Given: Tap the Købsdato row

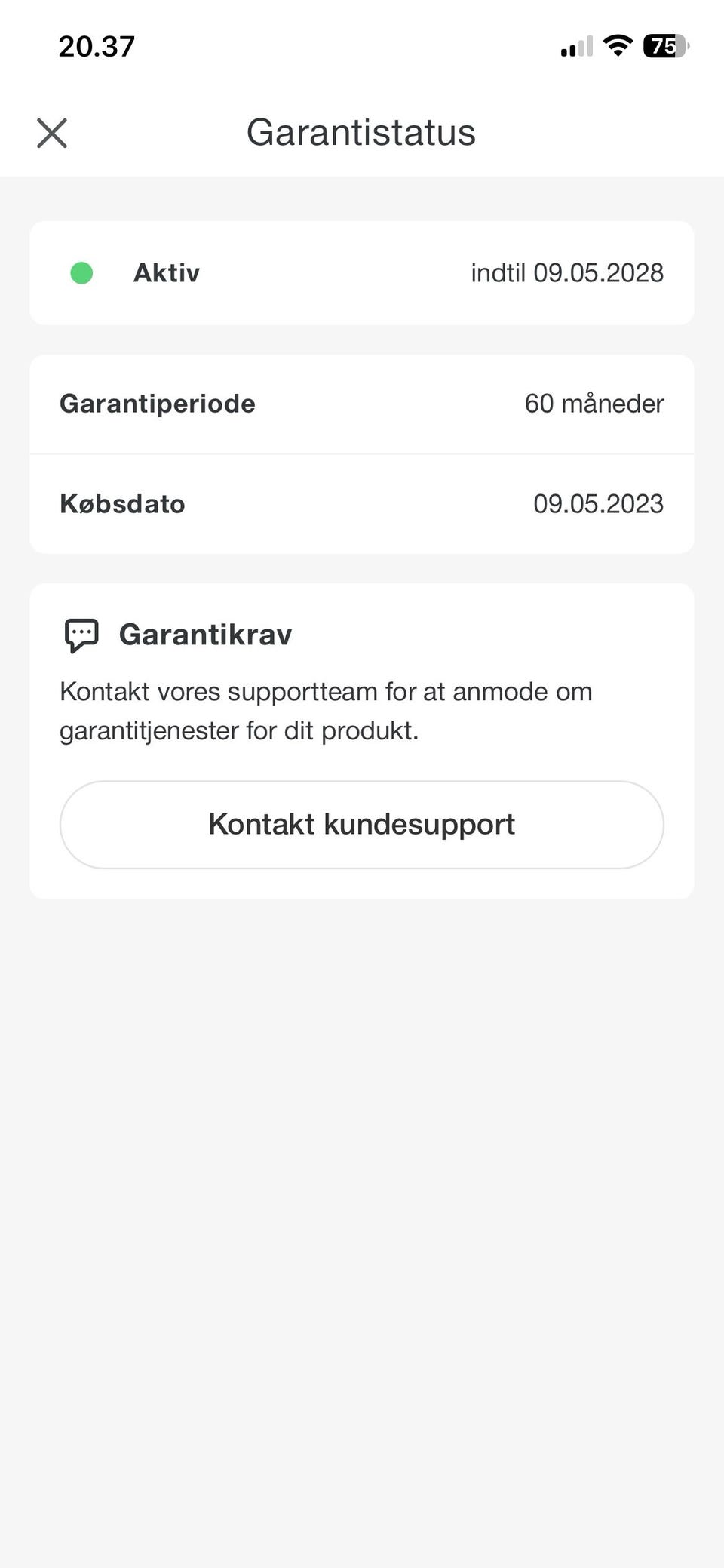Looking at the screenshot, I should coord(362,503).
